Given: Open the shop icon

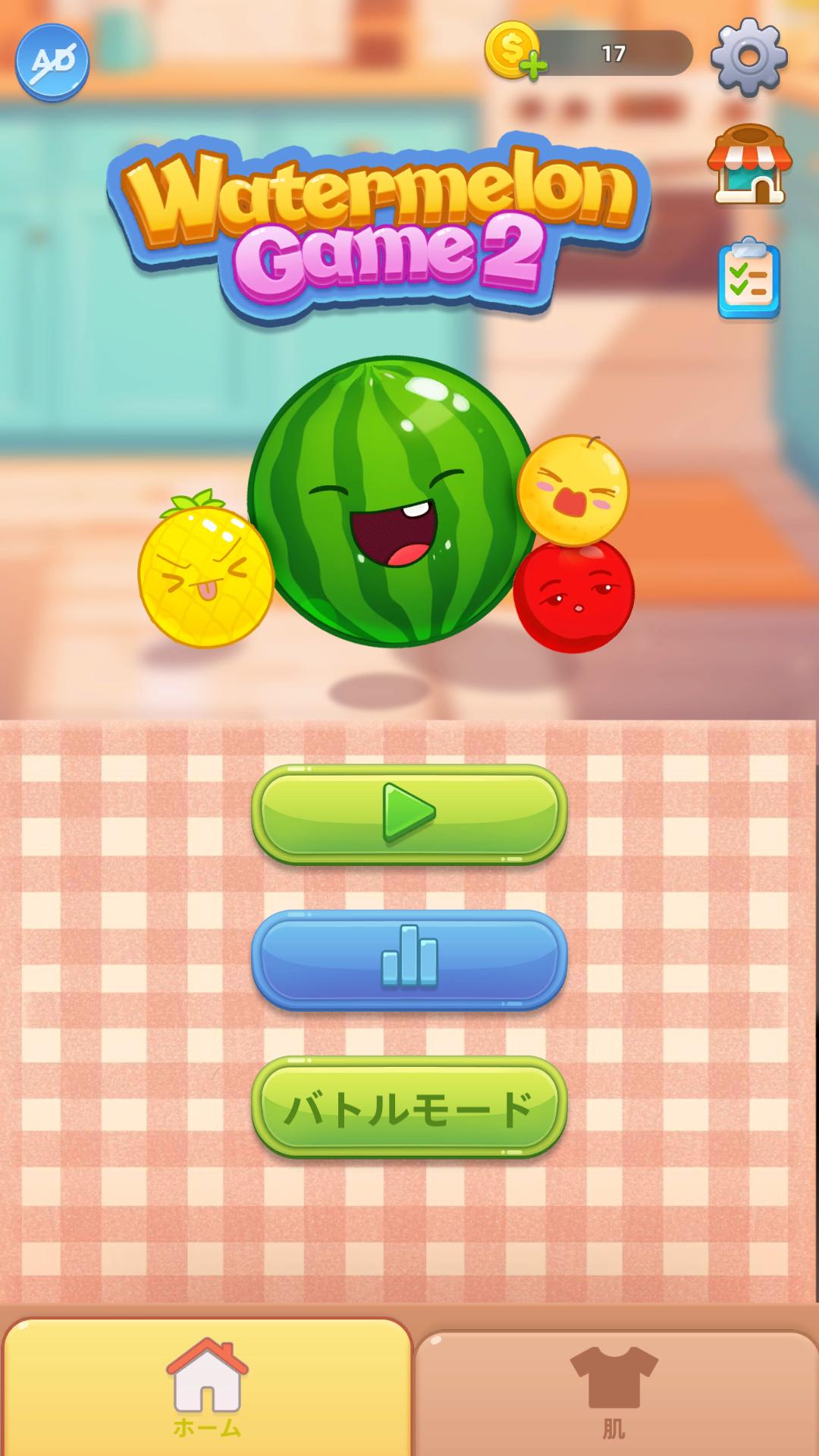Looking at the screenshot, I should [750, 165].
